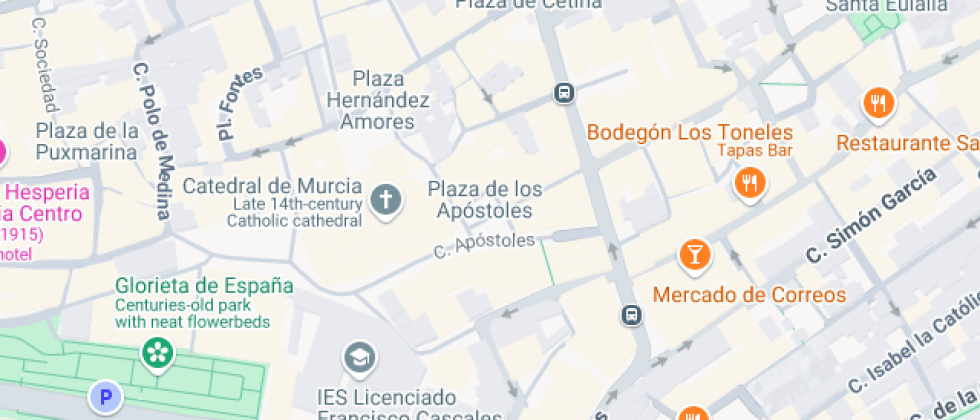This screenshot has width=980, height=420.
Task: Open the Mercado de Correos bar marker
Action: click(x=694, y=254)
